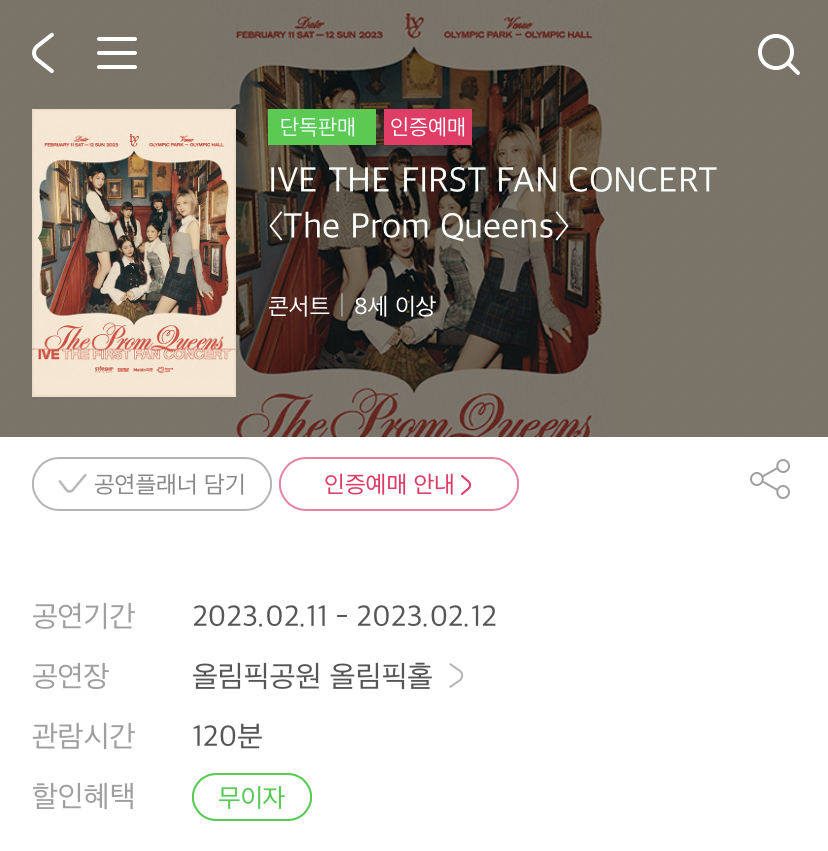Share this concert page

pos(770,480)
